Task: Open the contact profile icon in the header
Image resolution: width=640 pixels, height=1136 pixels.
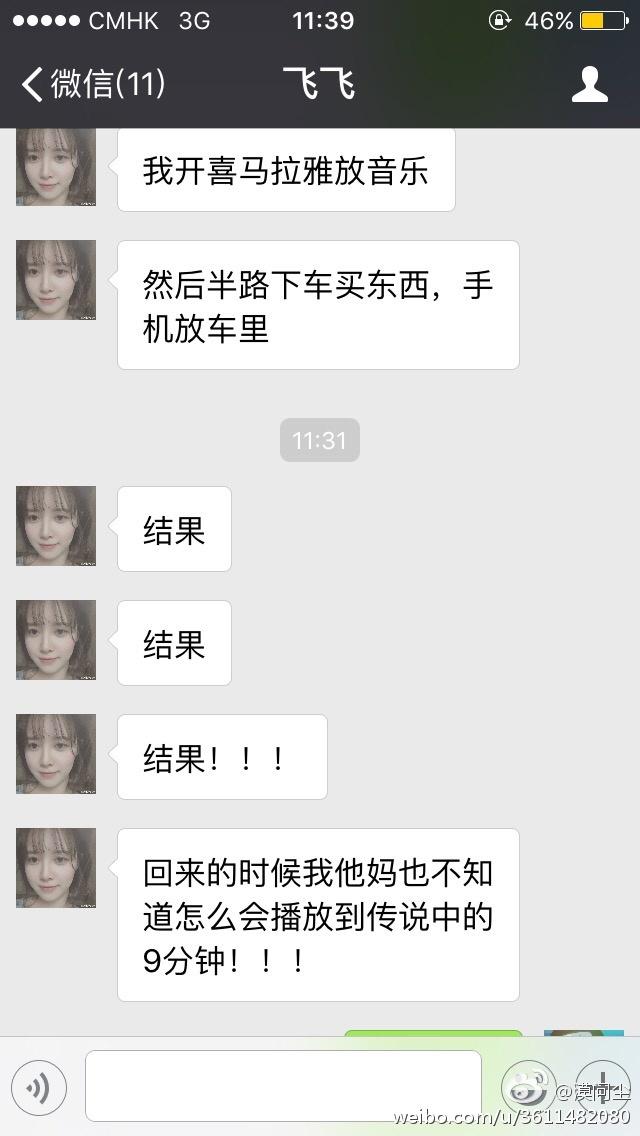Action: coord(589,84)
